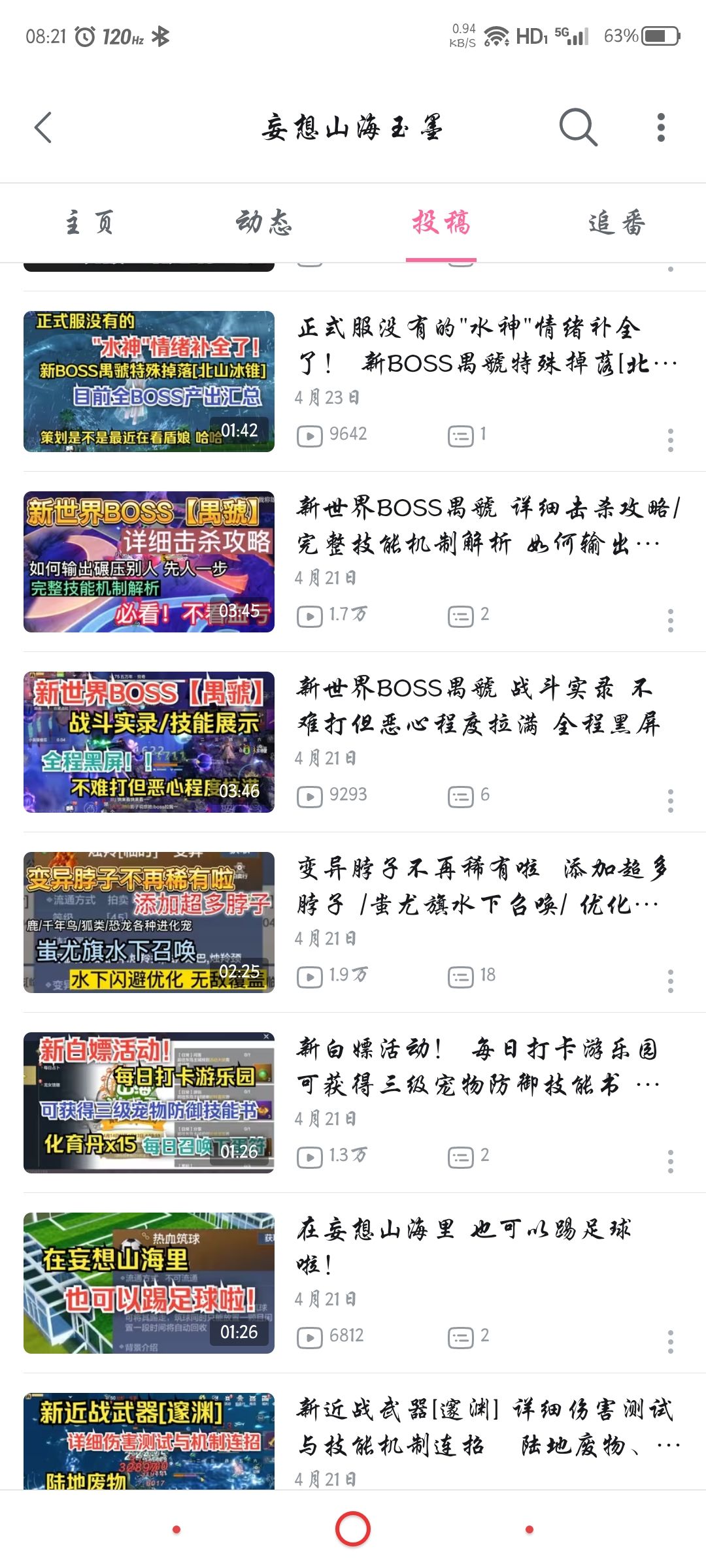
Task: Open the 新白嫖活动 每日打卡游乐园 video
Action: click(x=353, y=1103)
